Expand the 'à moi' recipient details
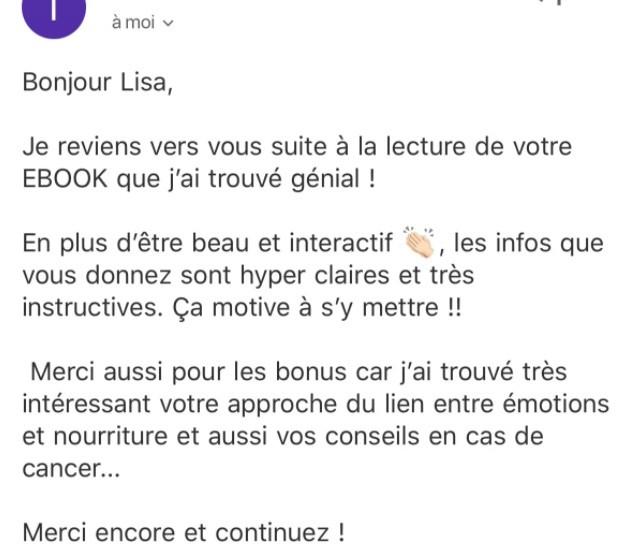 [x=142, y=23]
